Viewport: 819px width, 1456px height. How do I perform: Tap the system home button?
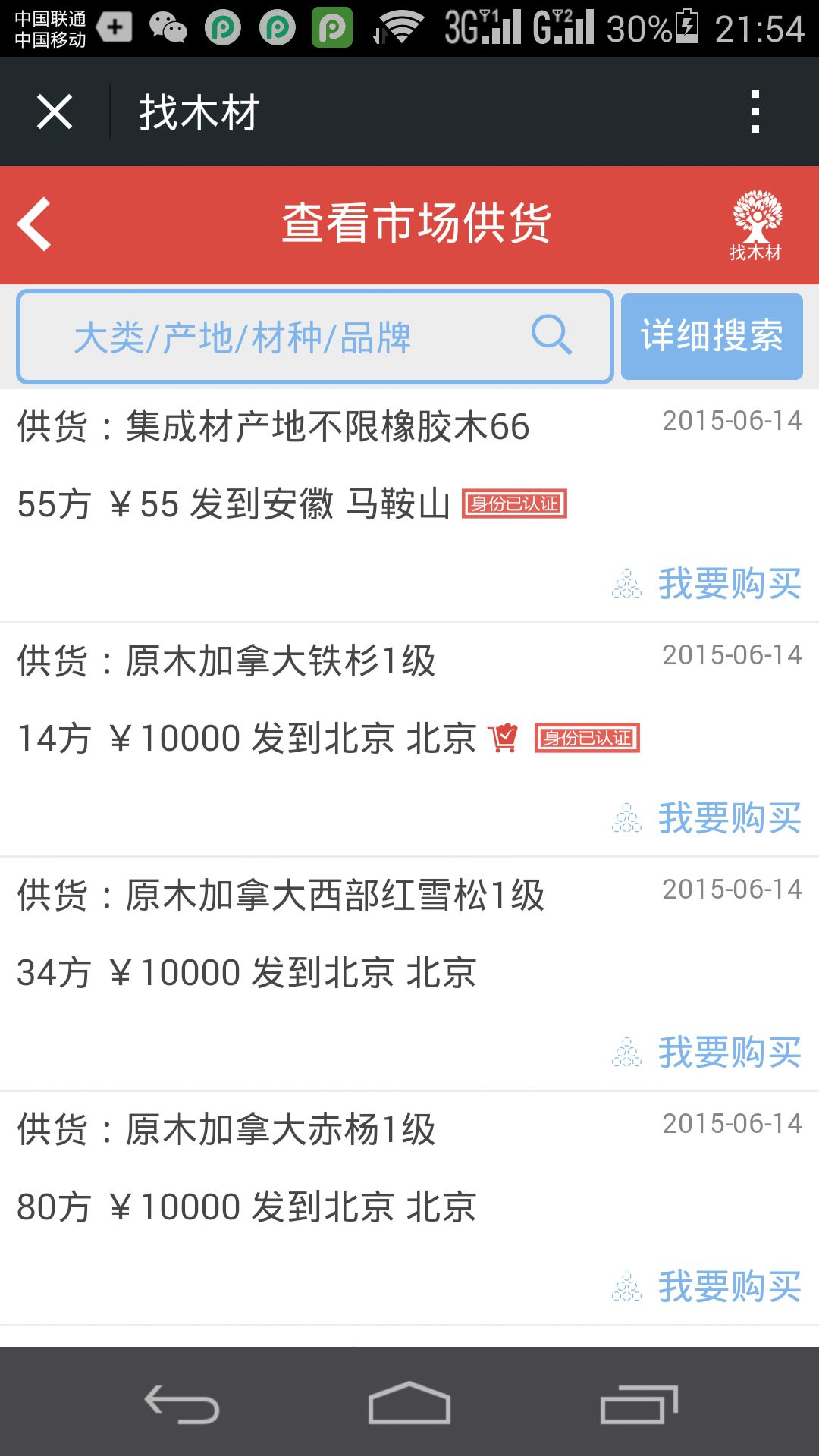[x=409, y=1403]
